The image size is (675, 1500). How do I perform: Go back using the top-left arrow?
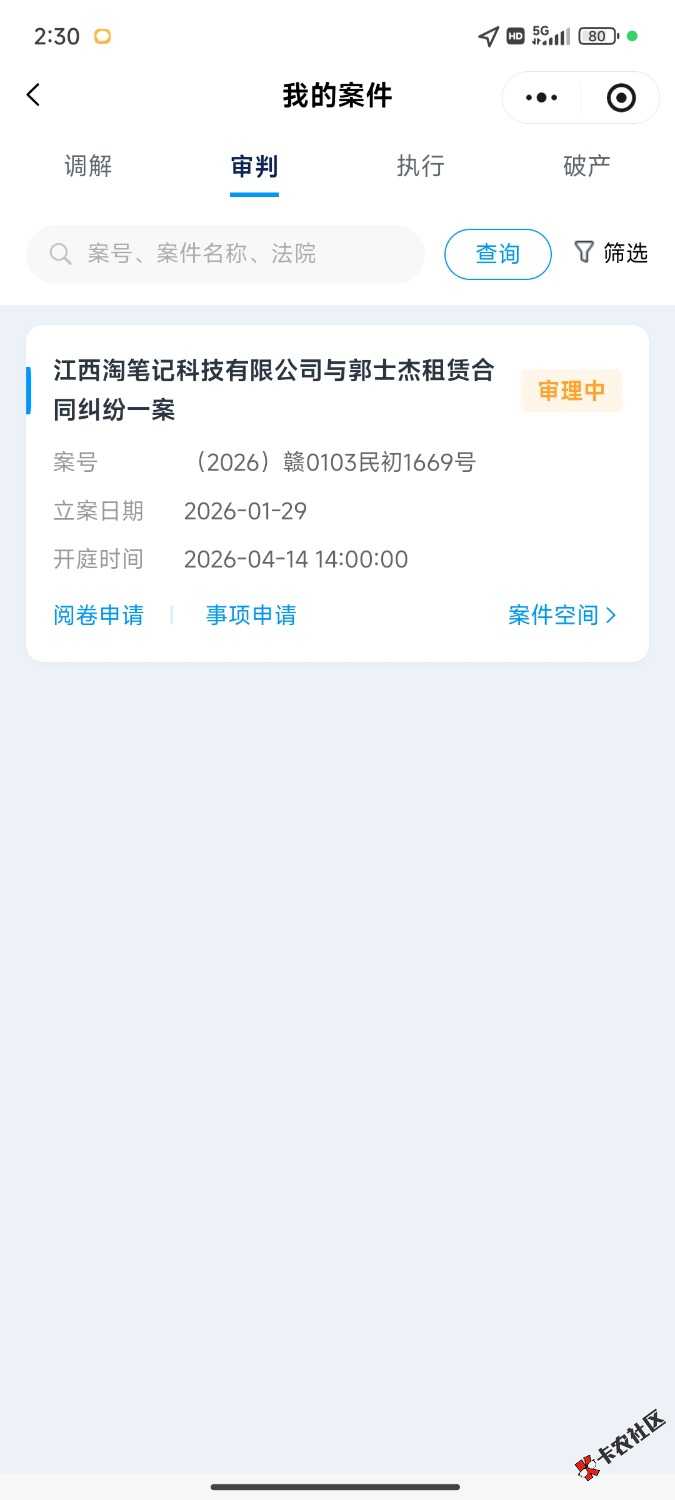click(x=34, y=95)
